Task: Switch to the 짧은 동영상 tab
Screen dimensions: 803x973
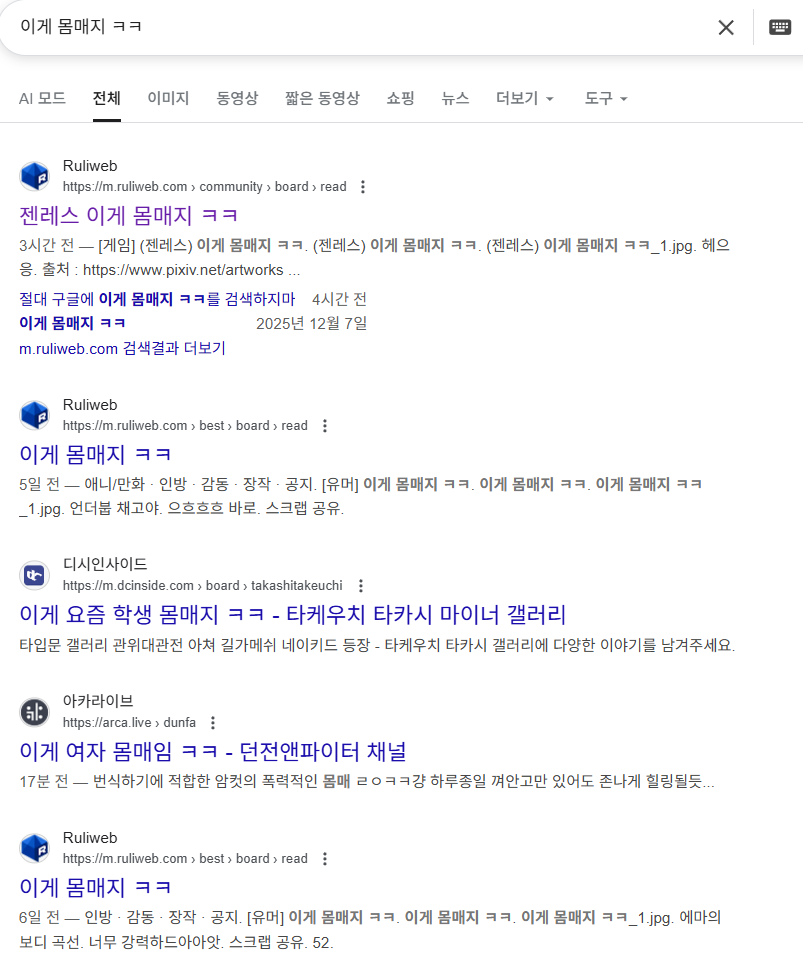Action: click(322, 98)
